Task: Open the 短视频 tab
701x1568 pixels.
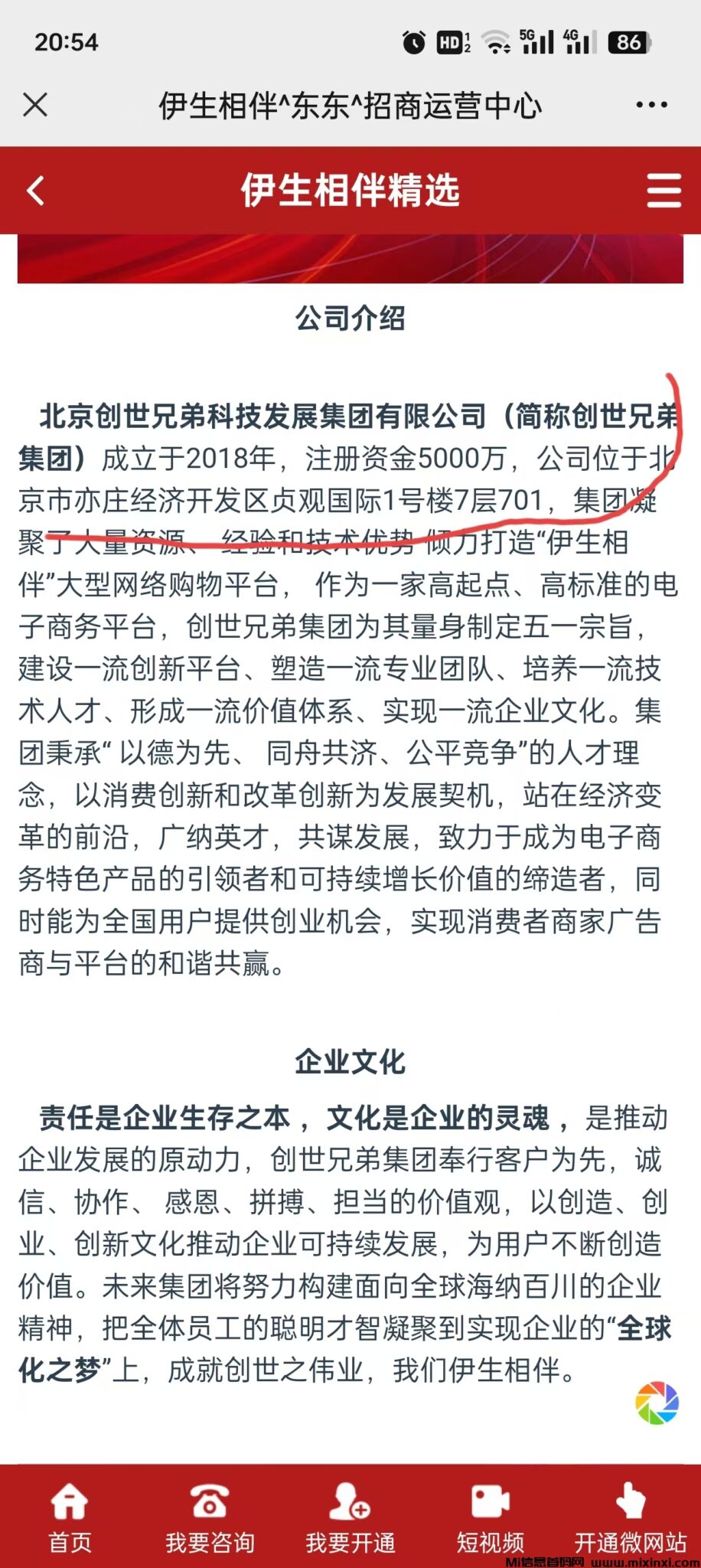Action: (x=491, y=1518)
